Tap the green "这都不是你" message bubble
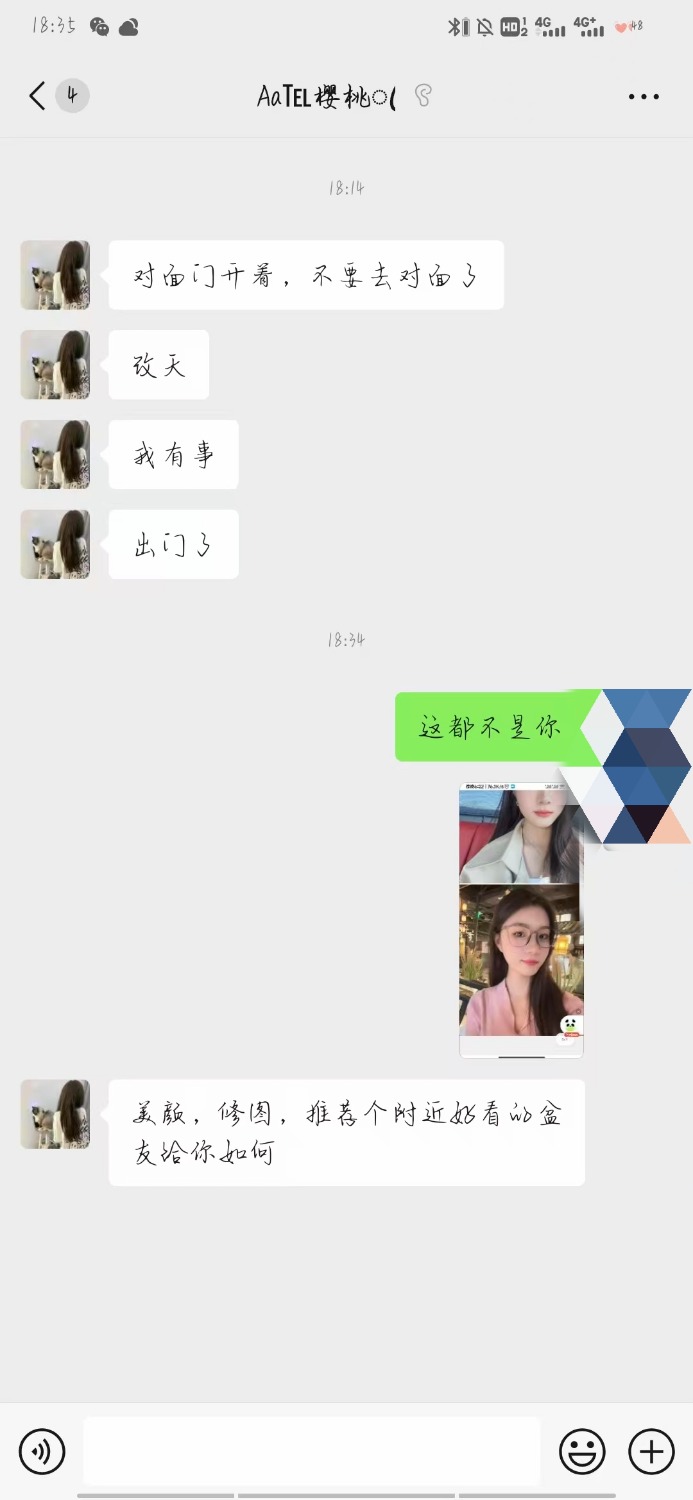This screenshot has width=693, height=1500. 490,727
